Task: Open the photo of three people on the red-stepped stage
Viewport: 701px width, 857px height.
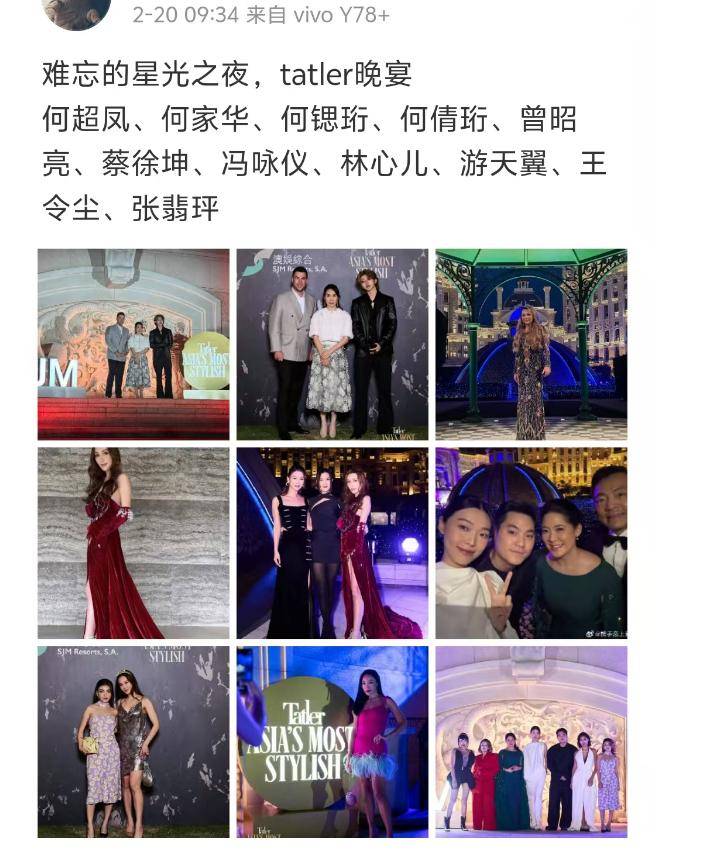Action: pyautogui.click(x=133, y=344)
